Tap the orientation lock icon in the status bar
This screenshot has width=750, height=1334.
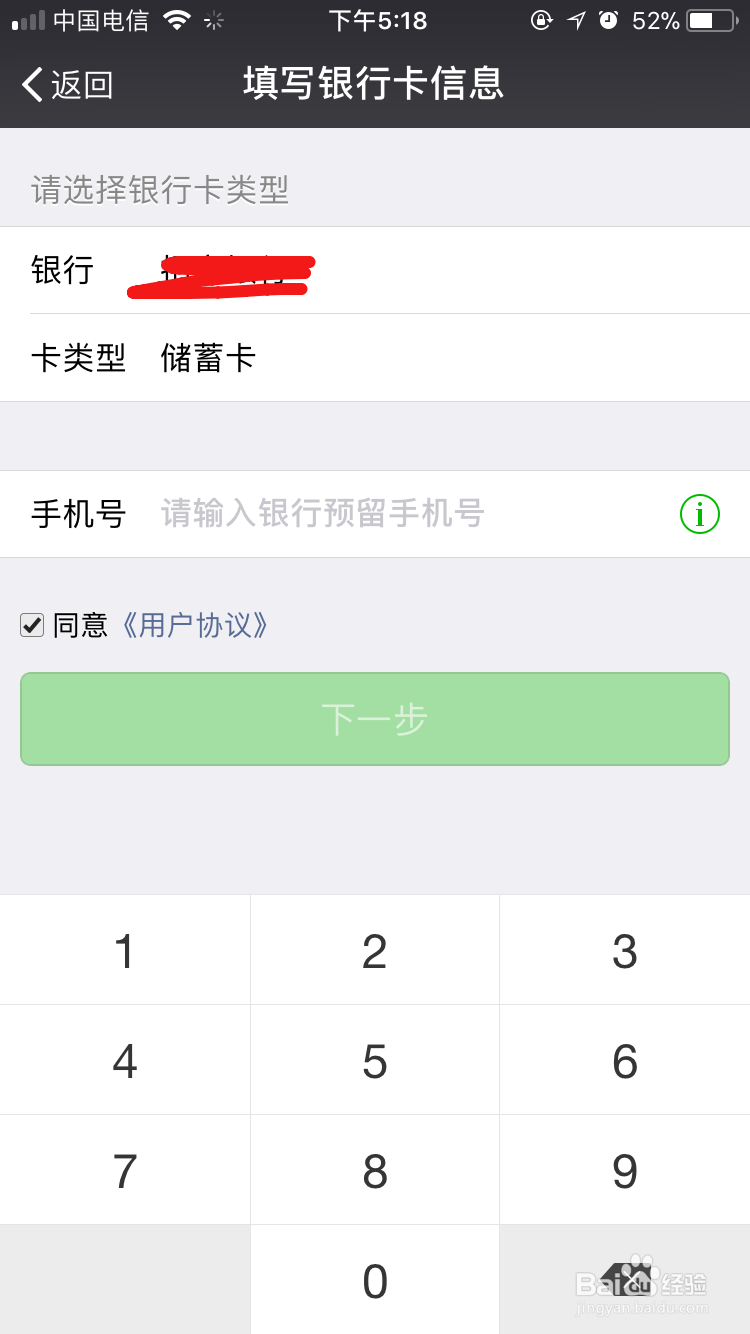click(x=541, y=19)
